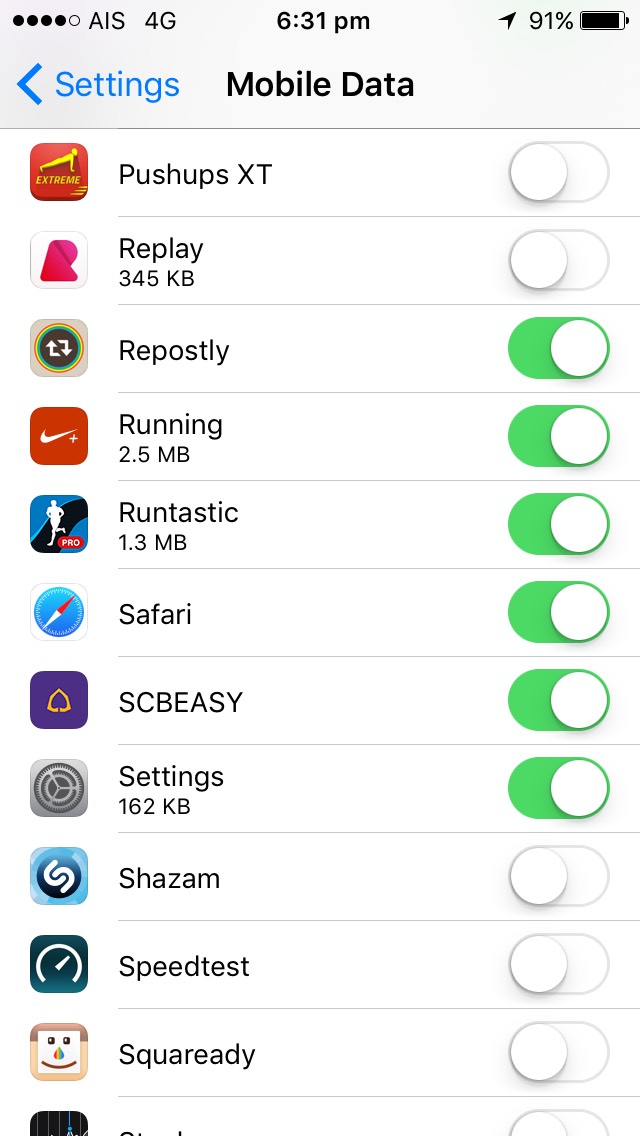Turn on Squaready mobile data

click(x=559, y=1053)
